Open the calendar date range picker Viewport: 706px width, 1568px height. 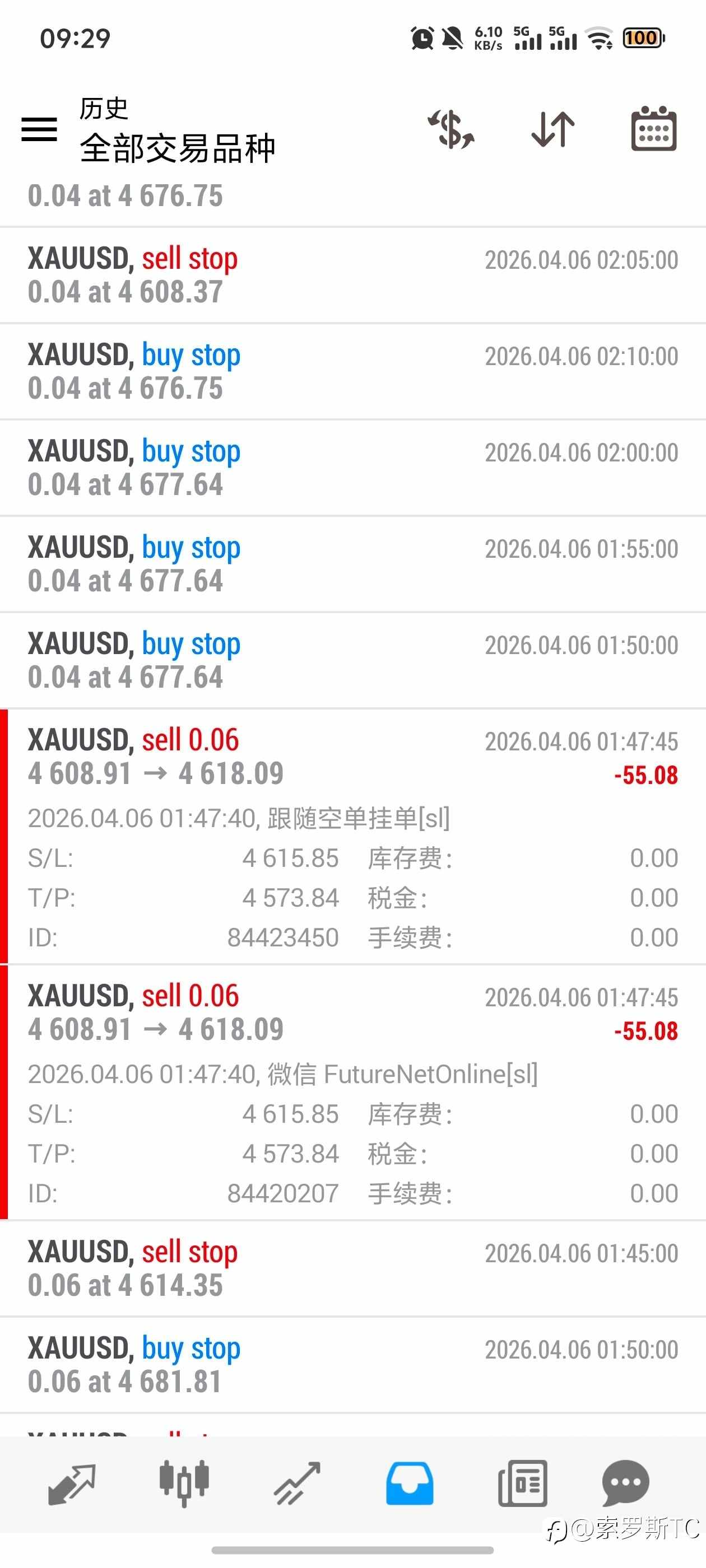click(x=654, y=128)
